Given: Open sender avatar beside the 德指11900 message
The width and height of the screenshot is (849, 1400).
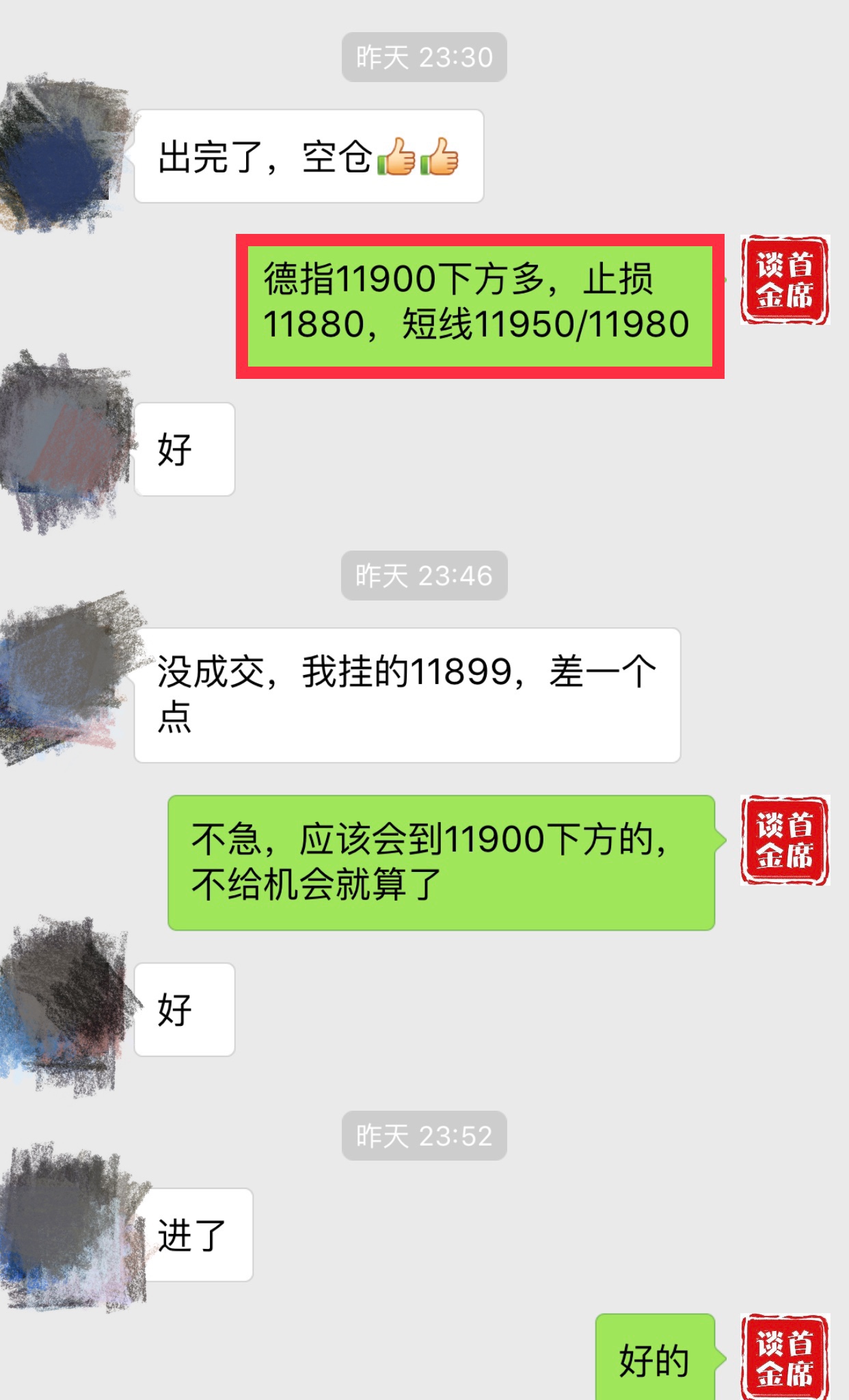Looking at the screenshot, I should (x=784, y=280).
